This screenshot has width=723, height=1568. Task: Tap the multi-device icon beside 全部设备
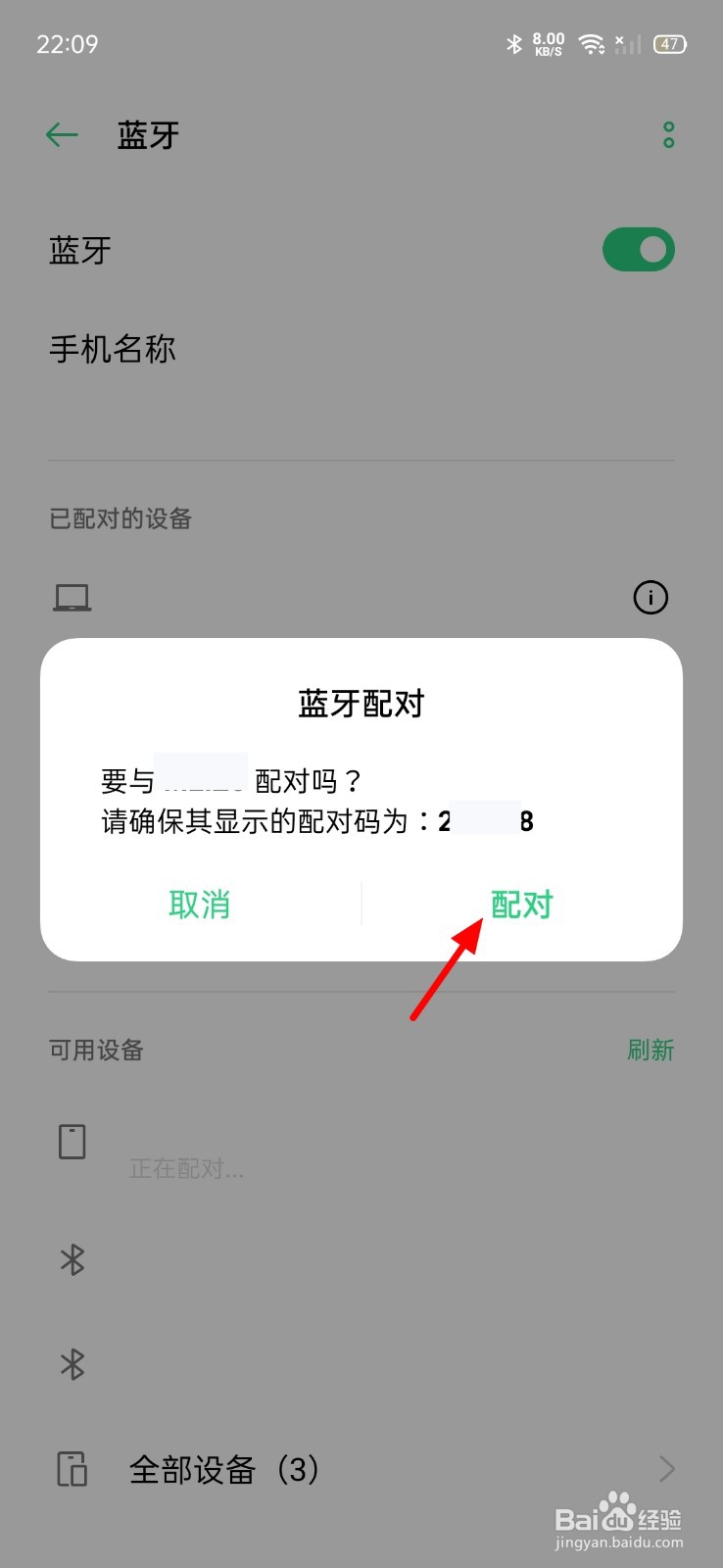pos(70,1469)
